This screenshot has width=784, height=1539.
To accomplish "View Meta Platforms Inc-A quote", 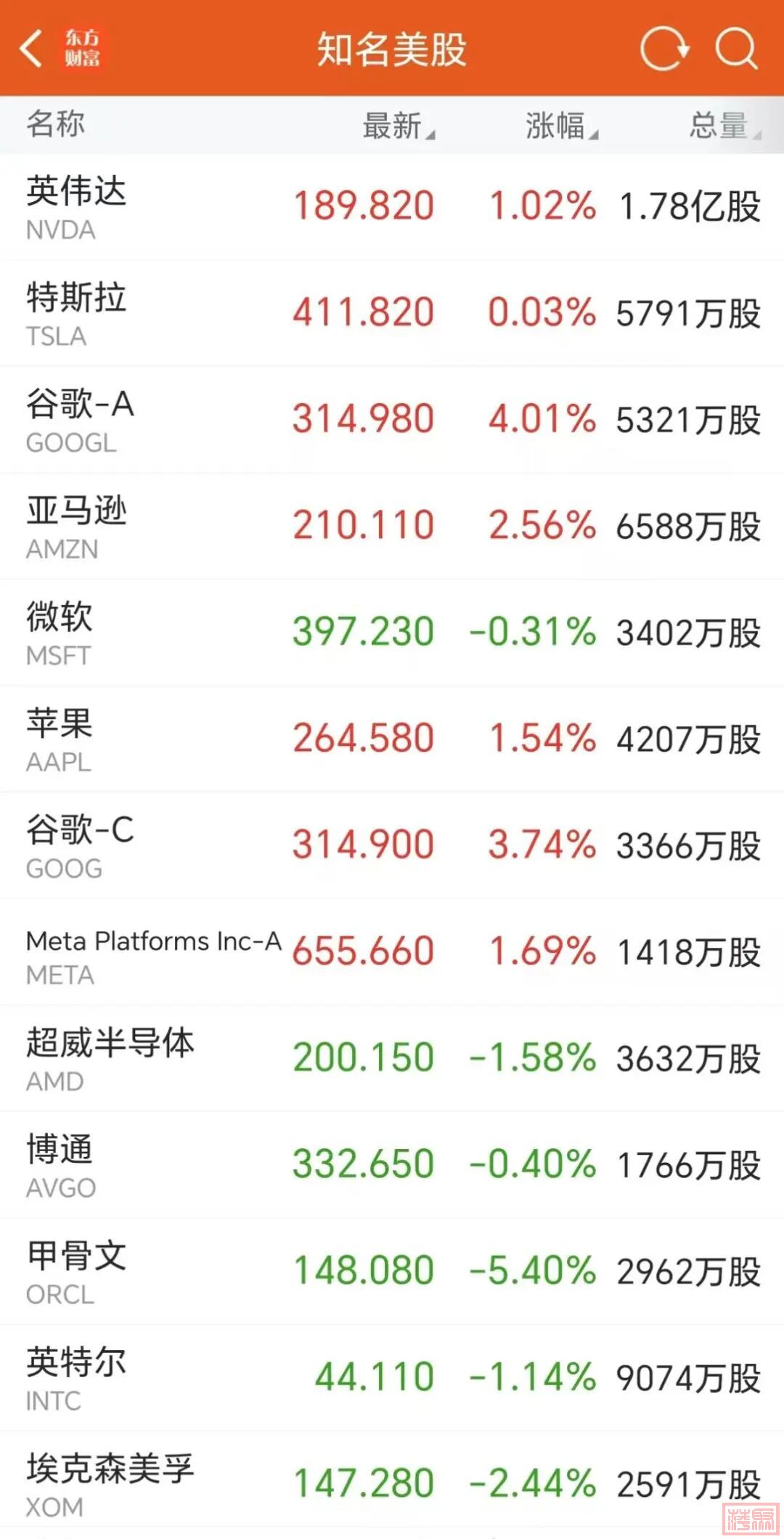I will [x=392, y=952].
